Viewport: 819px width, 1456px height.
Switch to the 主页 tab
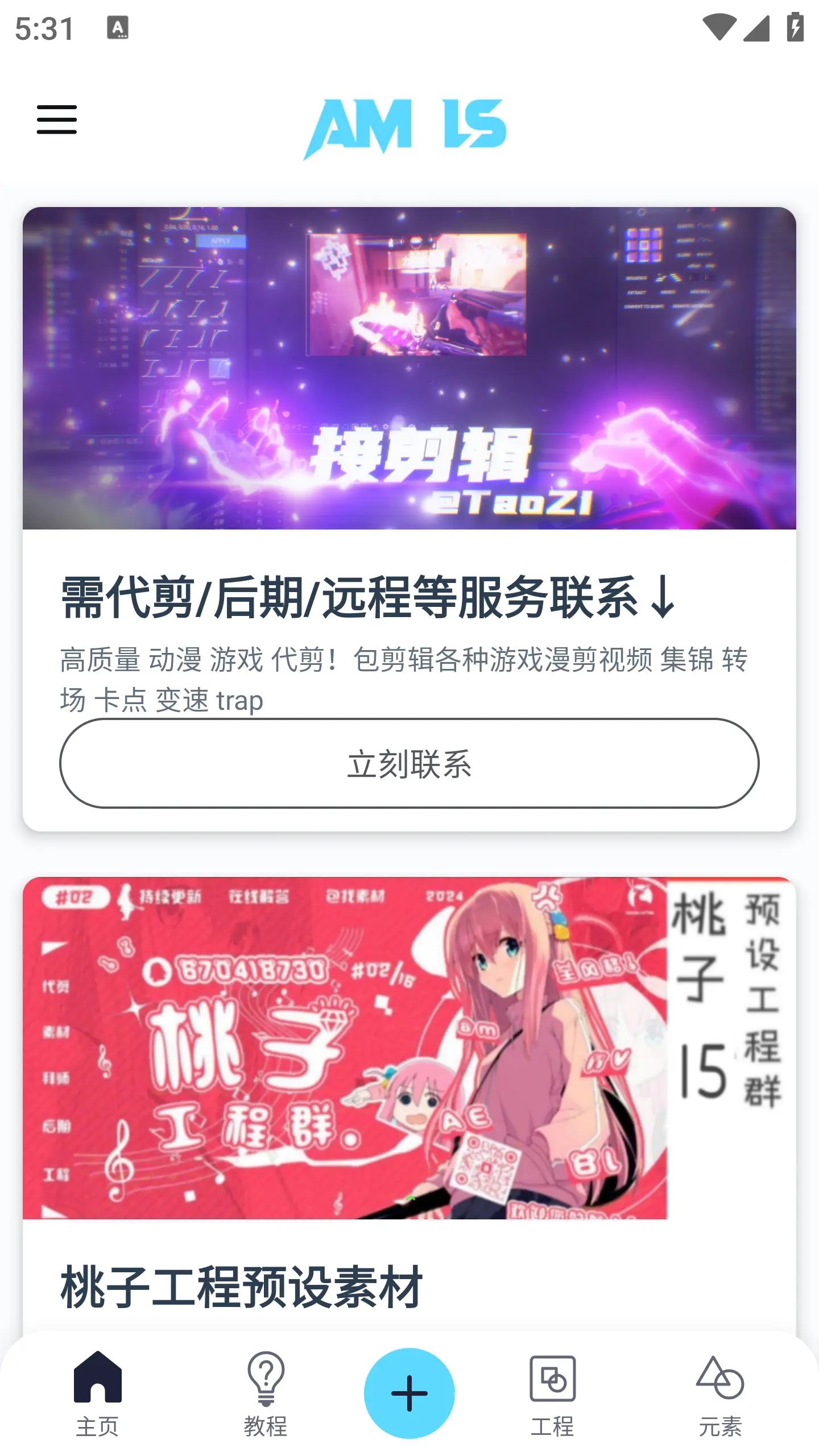point(98,1394)
